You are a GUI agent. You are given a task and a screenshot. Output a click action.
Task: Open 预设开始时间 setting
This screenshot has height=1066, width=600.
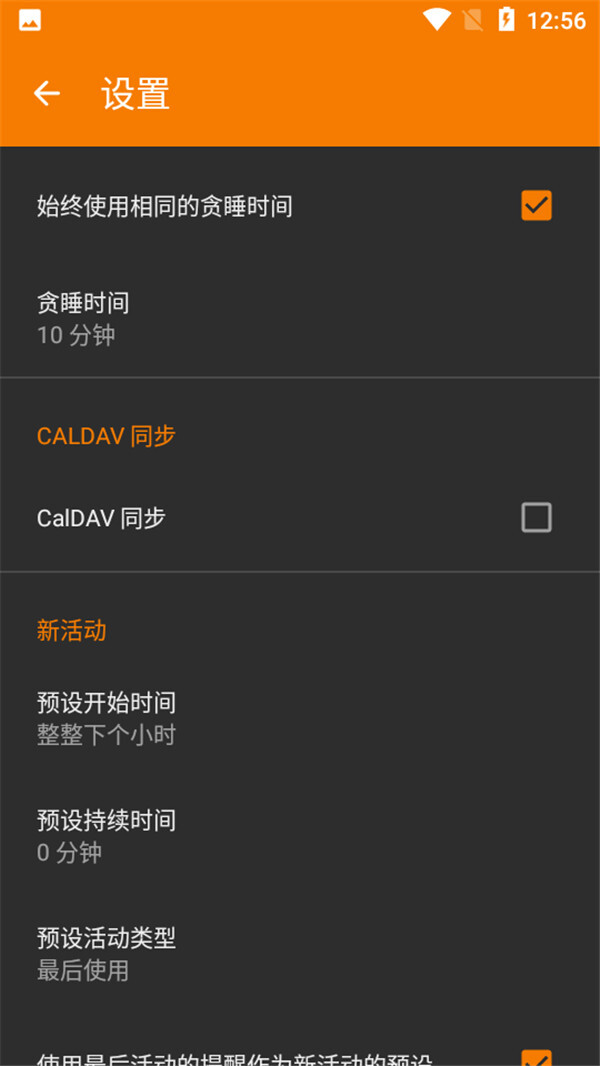click(300, 718)
